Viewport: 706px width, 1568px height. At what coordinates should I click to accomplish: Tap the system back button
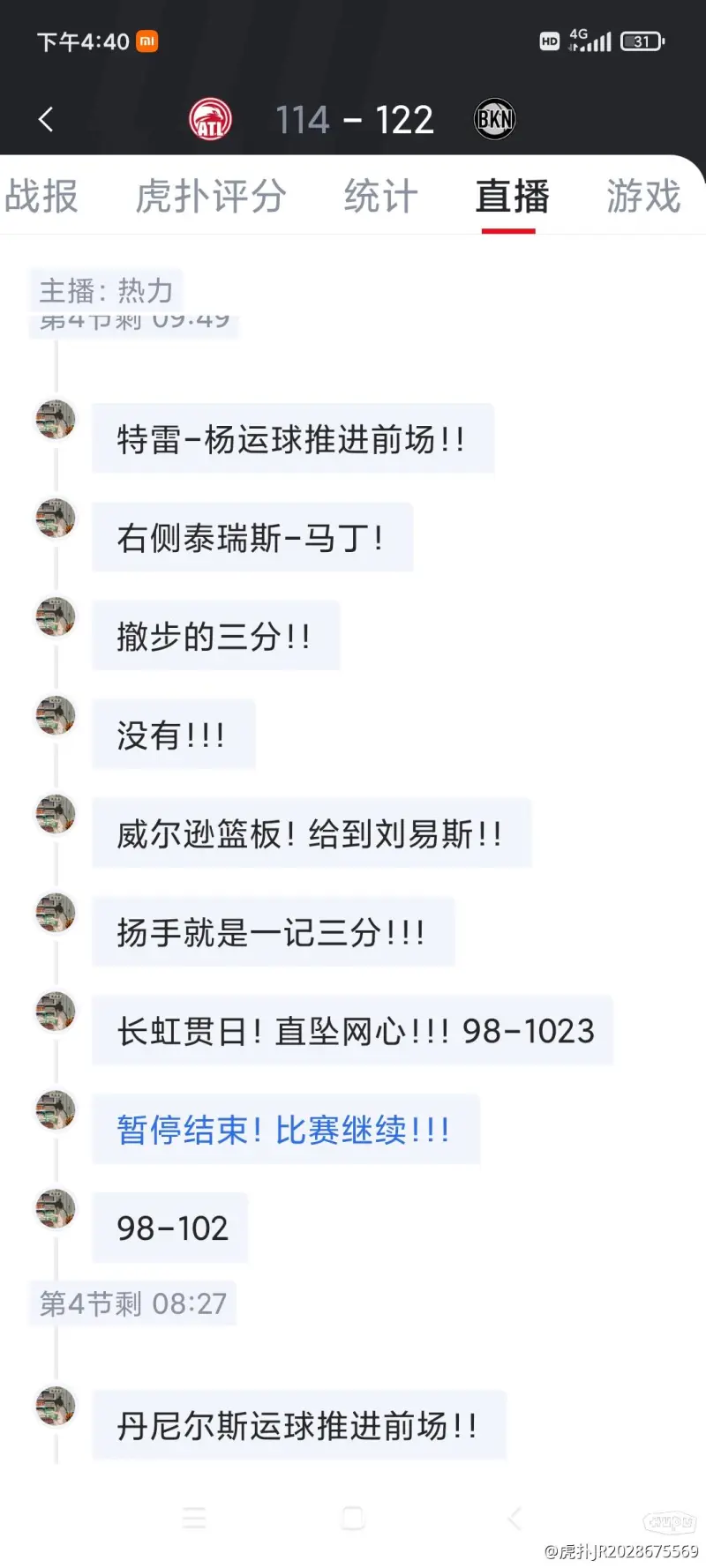tap(514, 1518)
